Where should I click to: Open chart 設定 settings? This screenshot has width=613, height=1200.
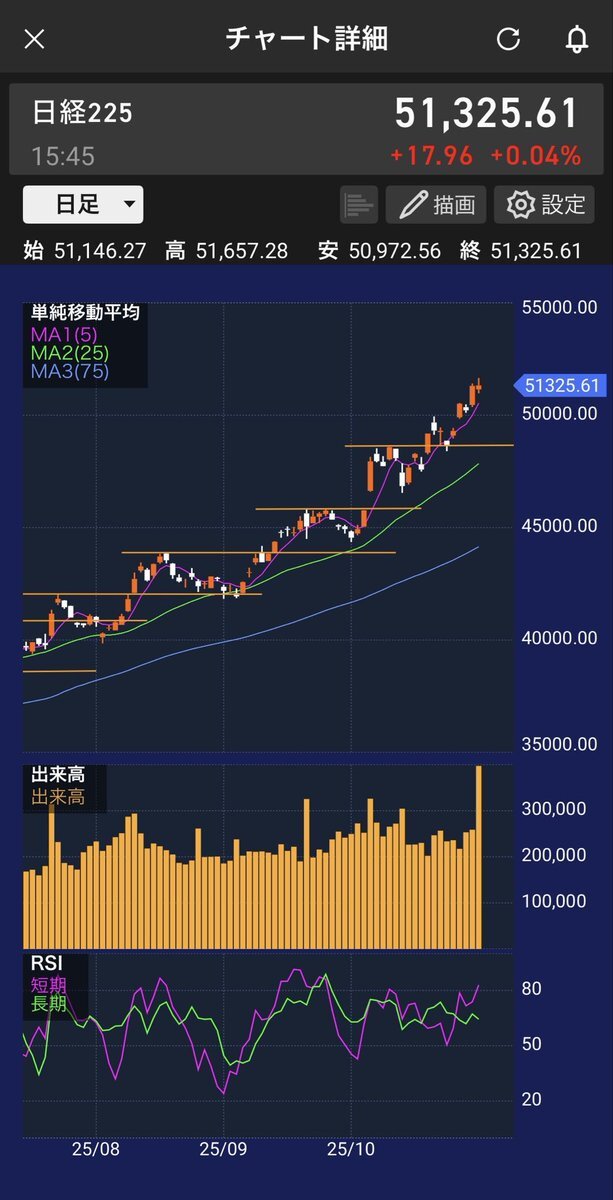pyautogui.click(x=544, y=205)
